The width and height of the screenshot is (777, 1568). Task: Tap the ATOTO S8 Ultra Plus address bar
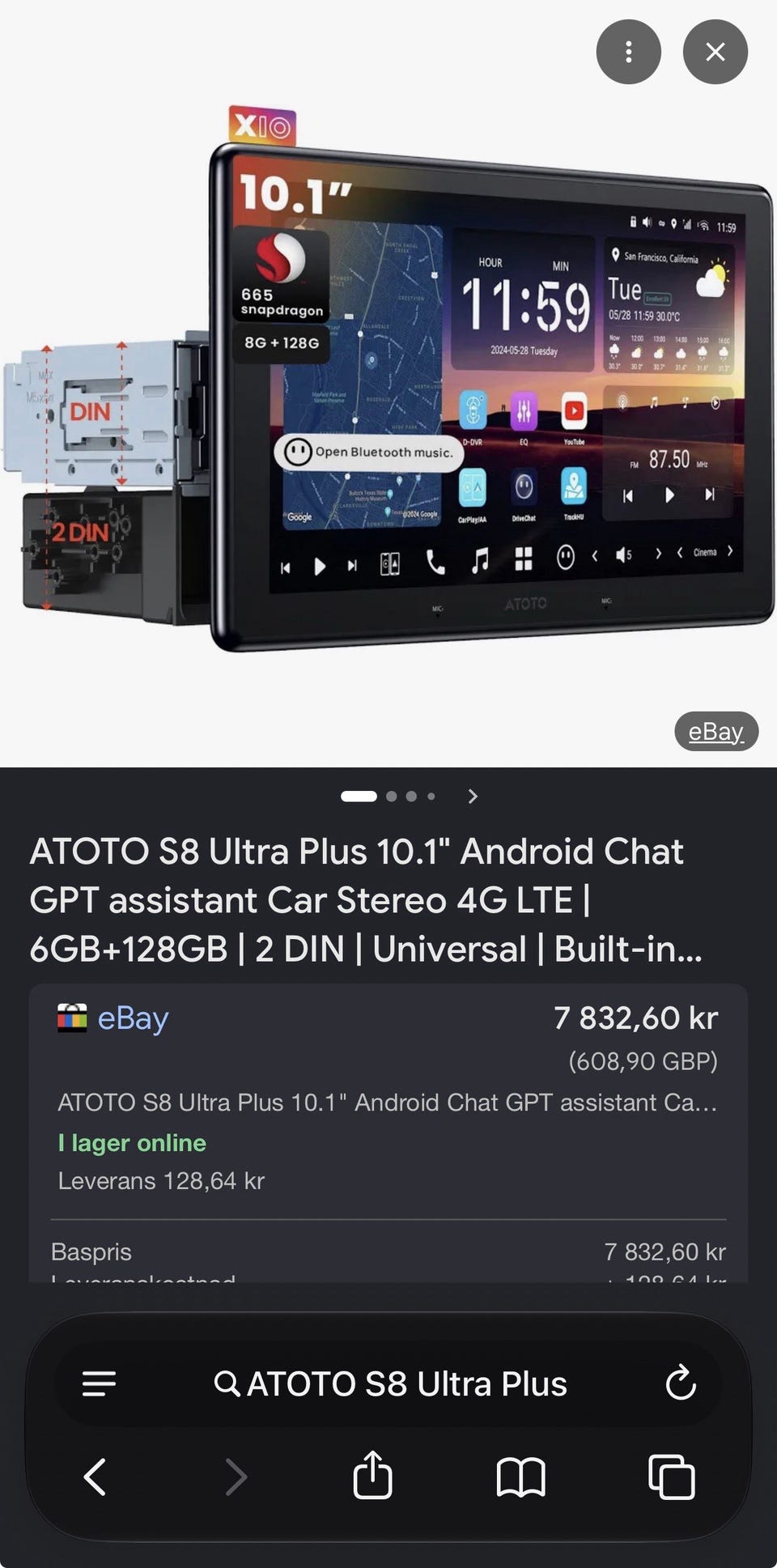pos(390,1383)
